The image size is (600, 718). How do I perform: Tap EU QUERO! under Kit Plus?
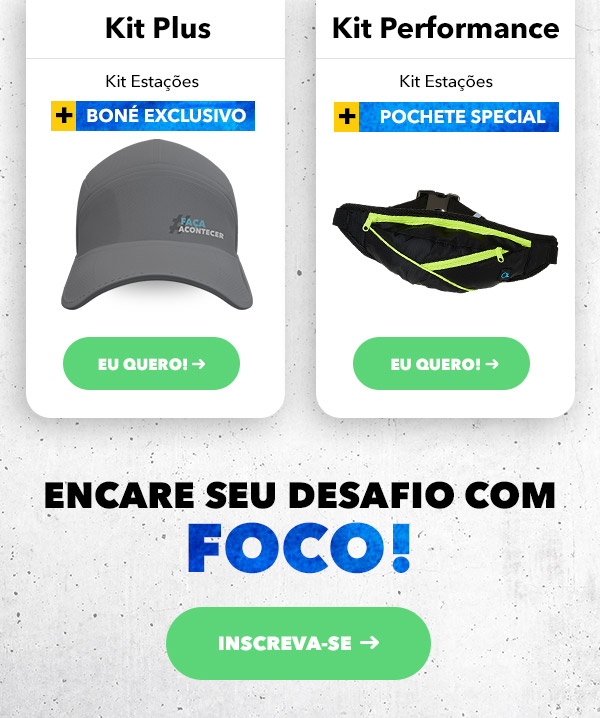[x=151, y=363]
